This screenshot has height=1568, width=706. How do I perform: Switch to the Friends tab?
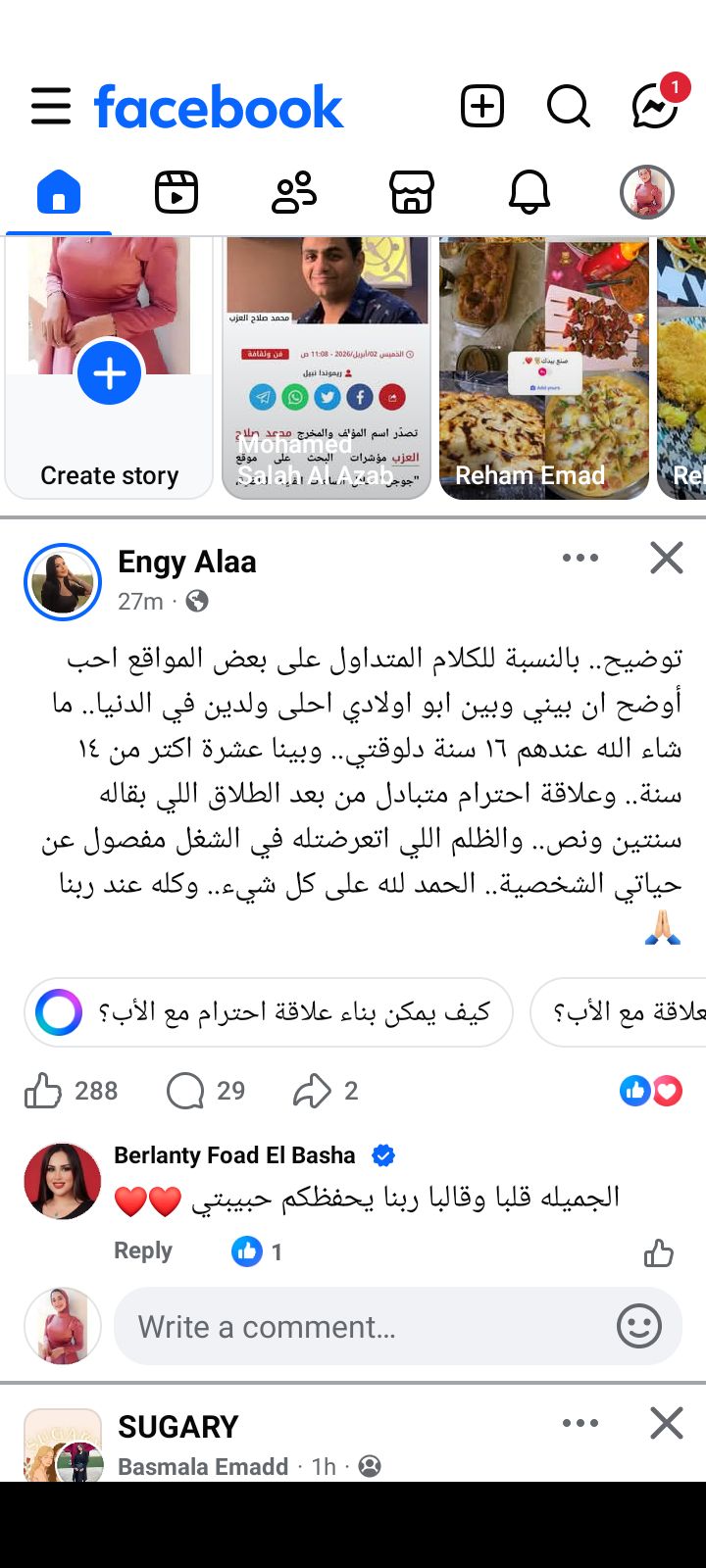pos(294,192)
